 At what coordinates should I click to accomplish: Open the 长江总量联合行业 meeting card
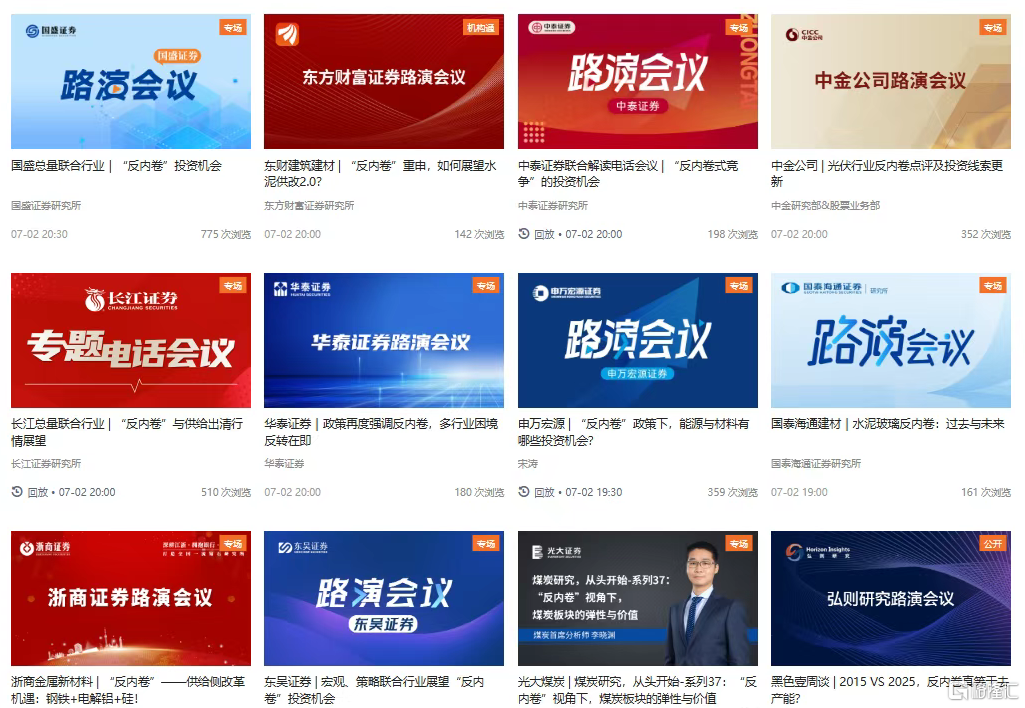click(130, 341)
